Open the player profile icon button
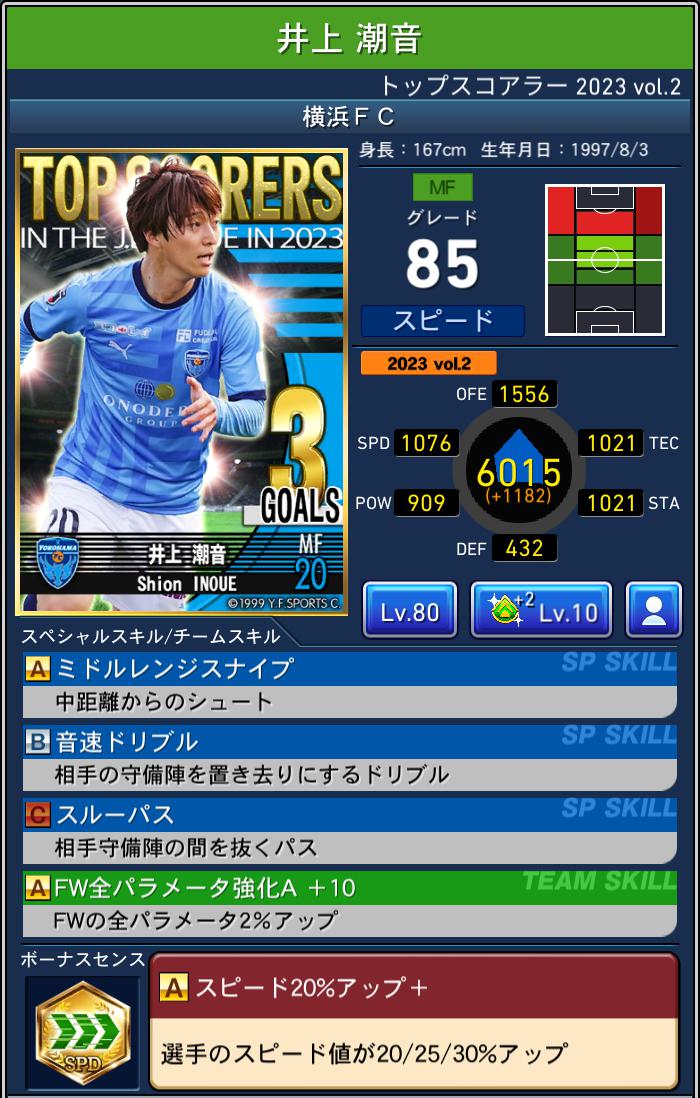700x1098 pixels. [653, 610]
